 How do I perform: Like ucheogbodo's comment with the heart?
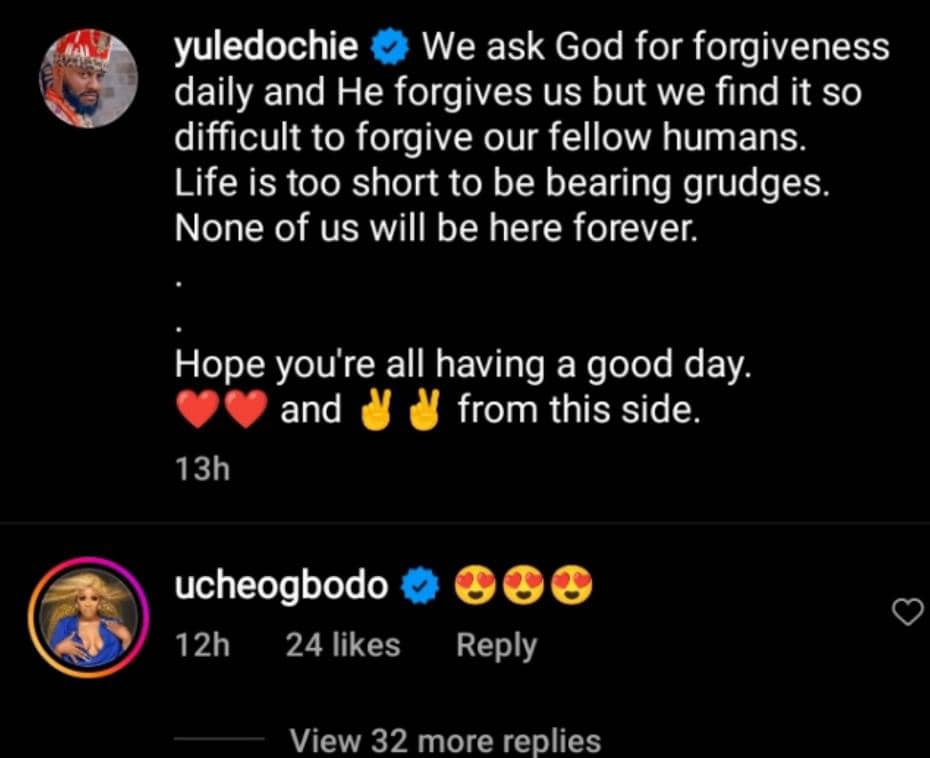coord(907,614)
